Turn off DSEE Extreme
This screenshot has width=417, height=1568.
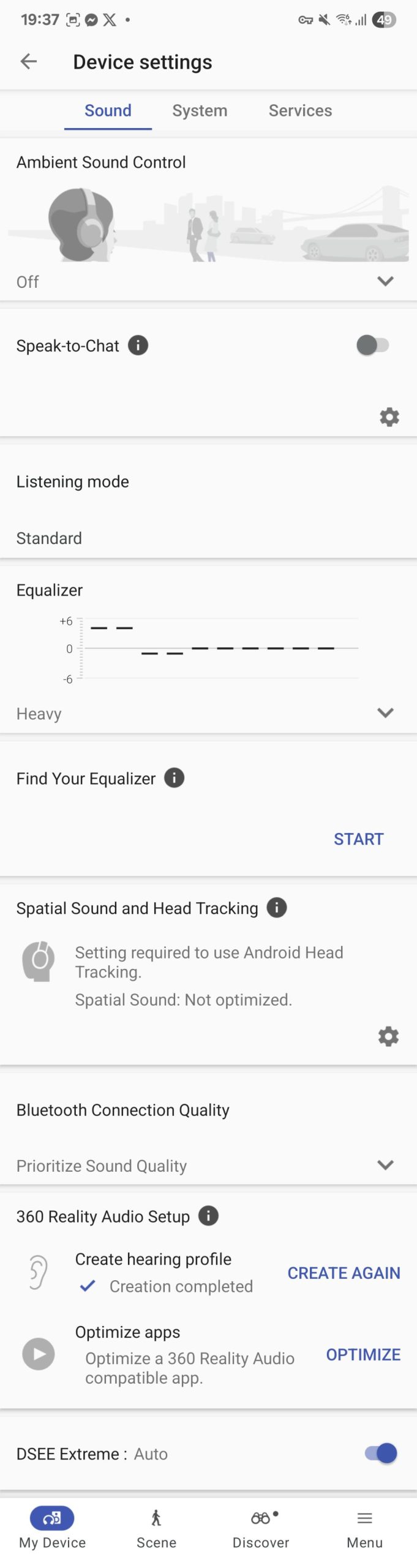coord(381,1453)
